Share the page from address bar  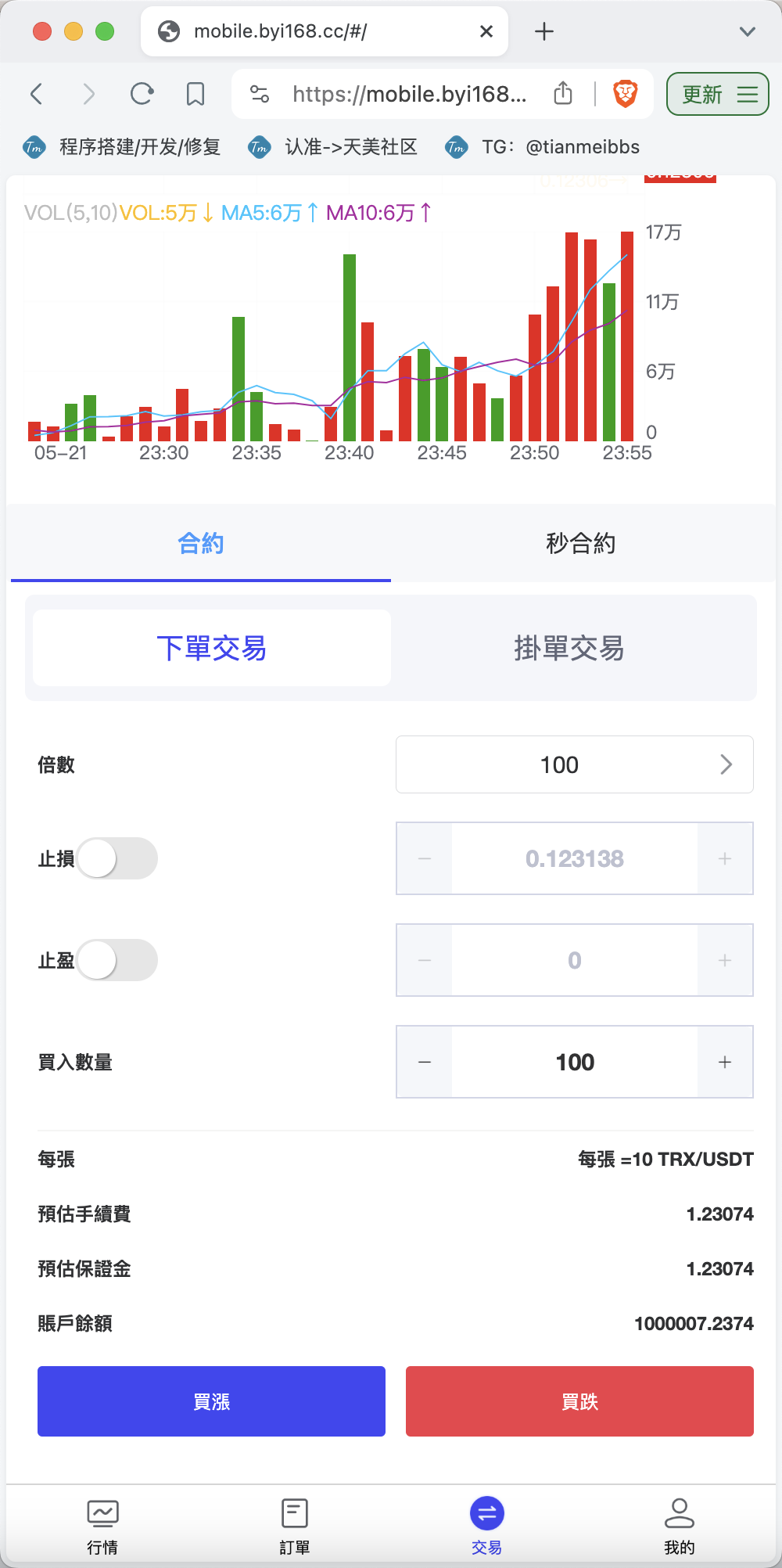pyautogui.click(x=563, y=94)
